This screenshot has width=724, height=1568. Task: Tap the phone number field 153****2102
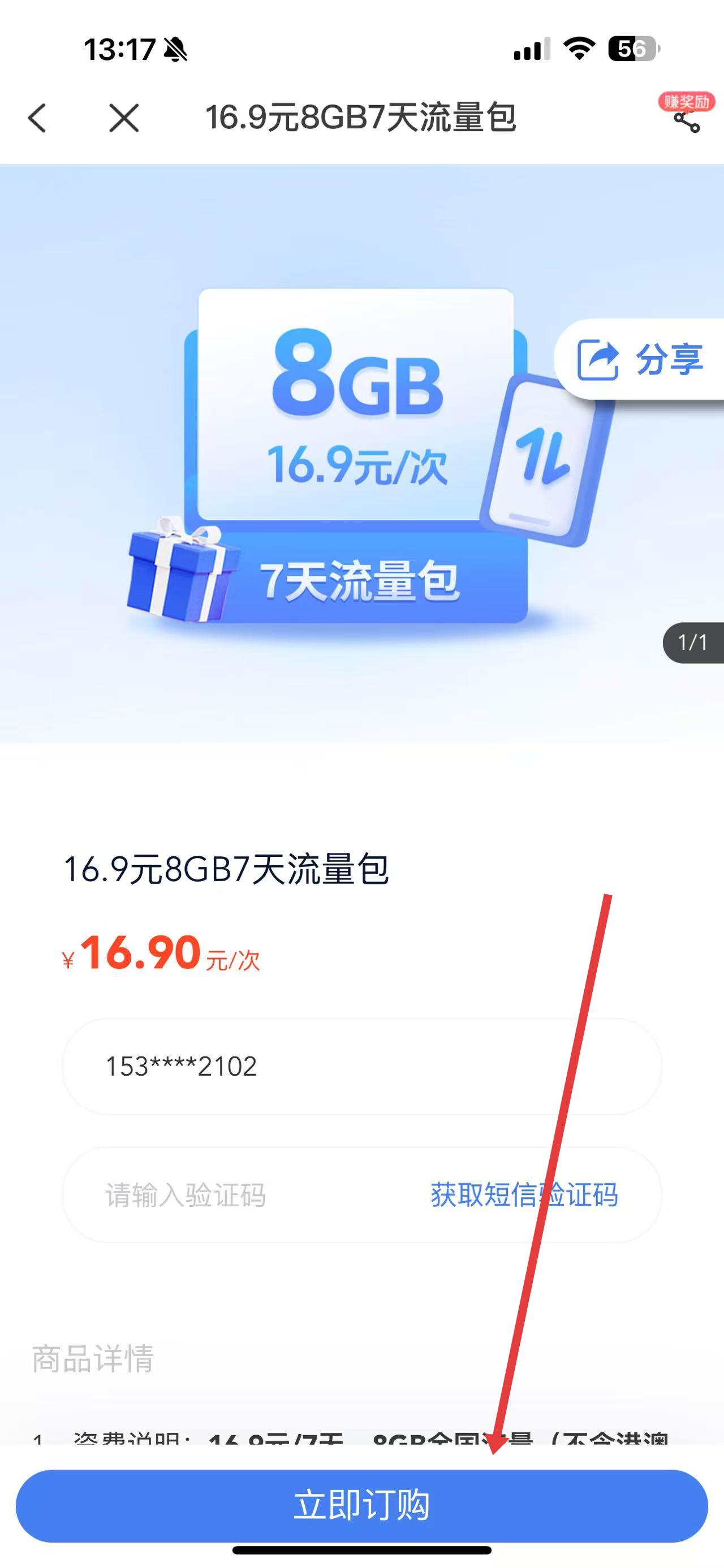361,1067
